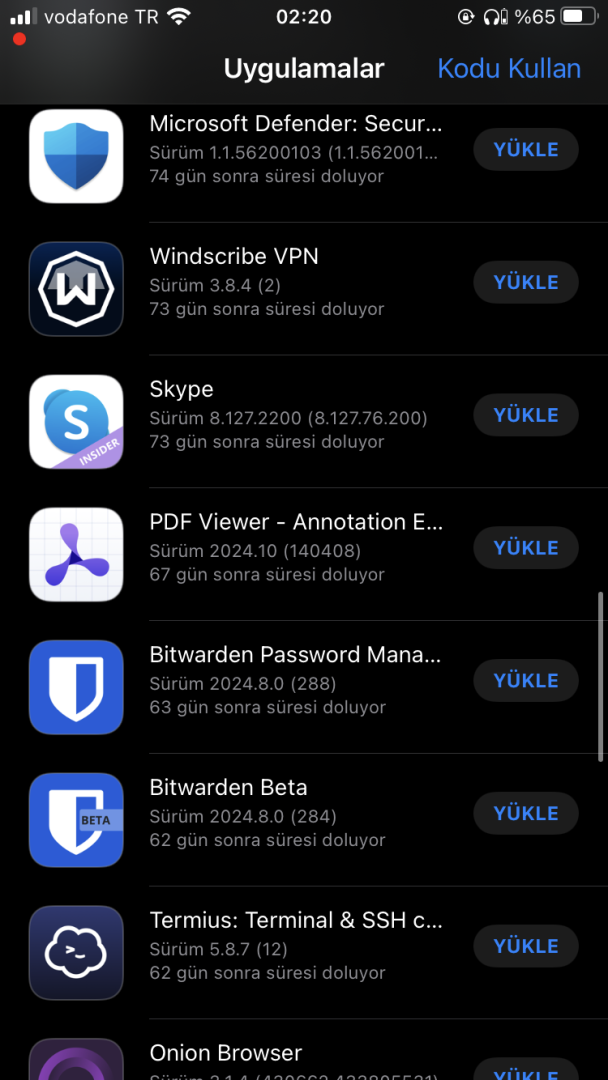Tap the Kodu Kullan link

click(x=508, y=69)
